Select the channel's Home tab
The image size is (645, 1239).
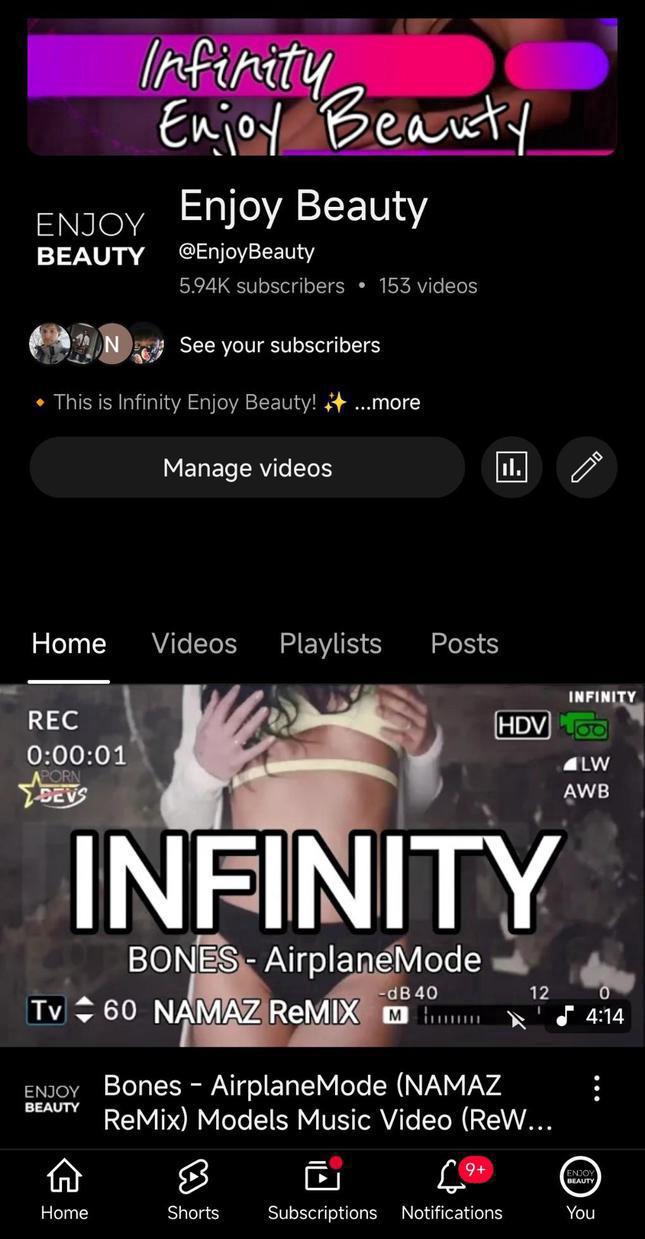point(69,643)
